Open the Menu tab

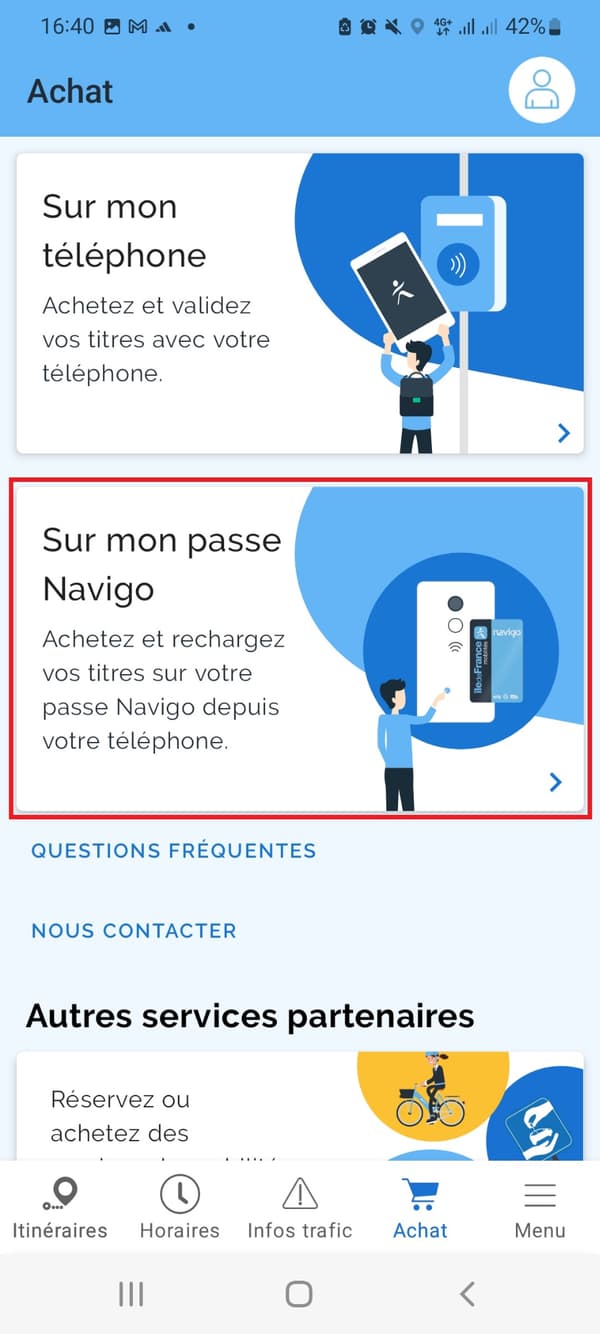click(540, 1208)
